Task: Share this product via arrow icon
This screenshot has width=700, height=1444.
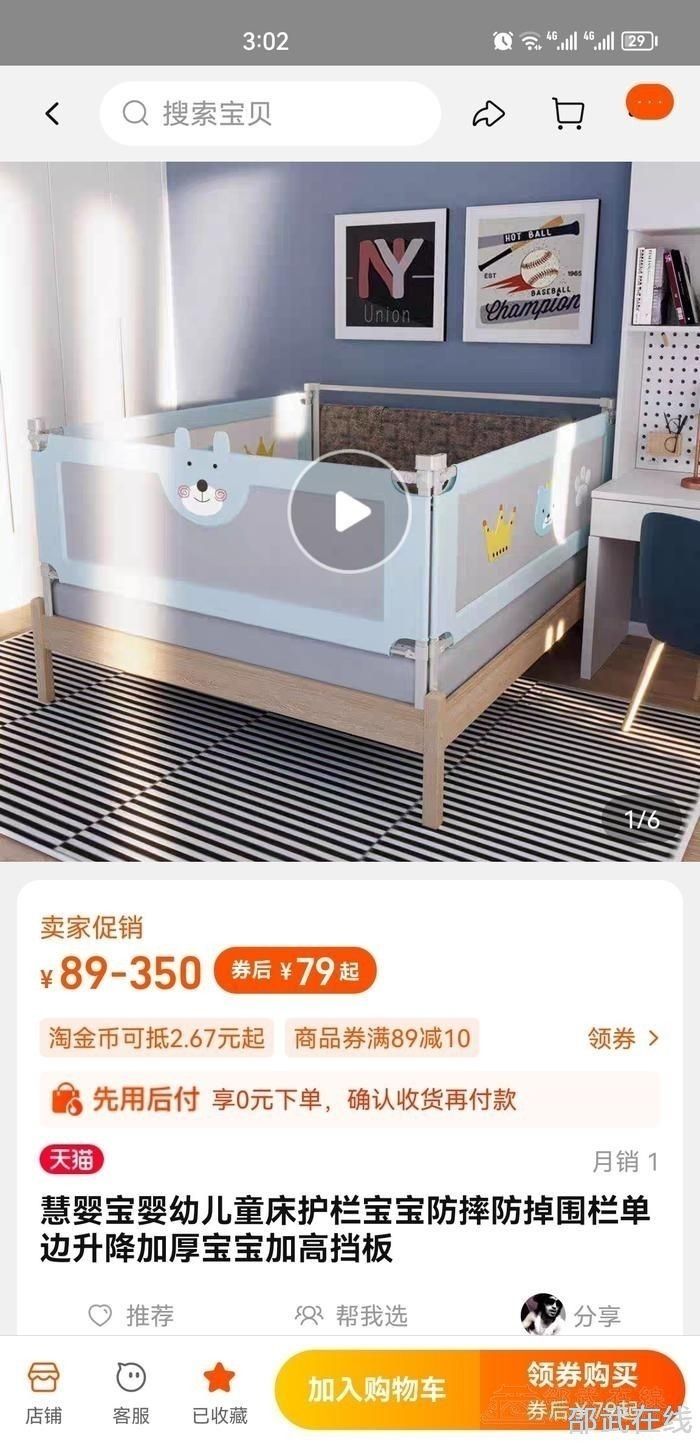Action: coord(488,114)
